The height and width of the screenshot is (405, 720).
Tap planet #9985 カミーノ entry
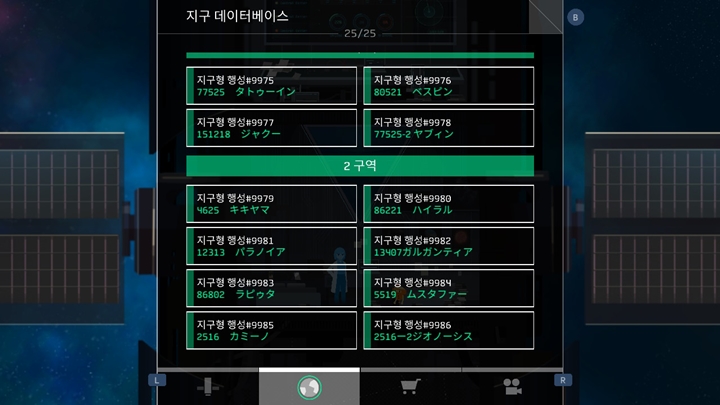coord(271,331)
